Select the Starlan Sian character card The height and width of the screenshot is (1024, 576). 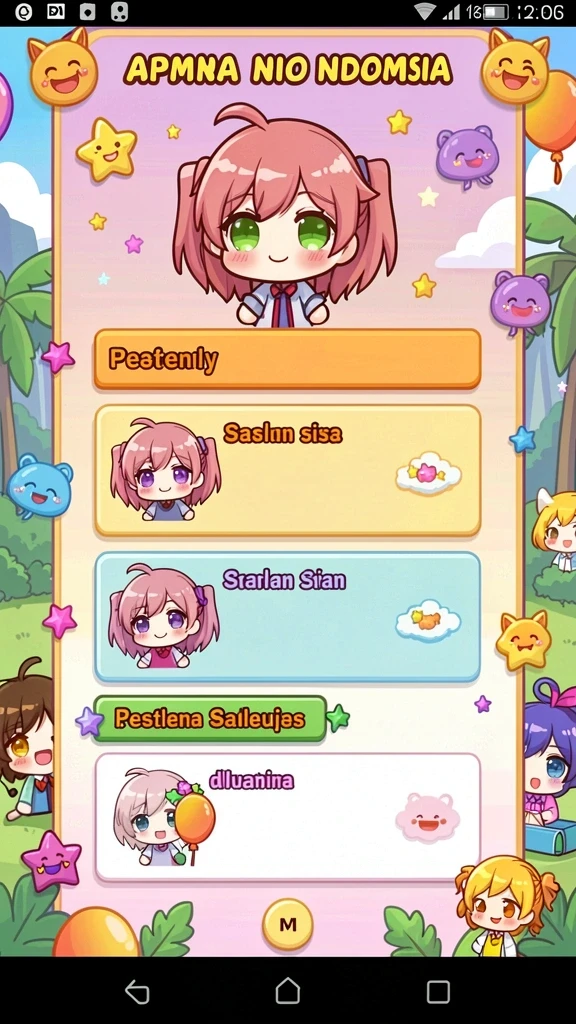pyautogui.click(x=287, y=617)
